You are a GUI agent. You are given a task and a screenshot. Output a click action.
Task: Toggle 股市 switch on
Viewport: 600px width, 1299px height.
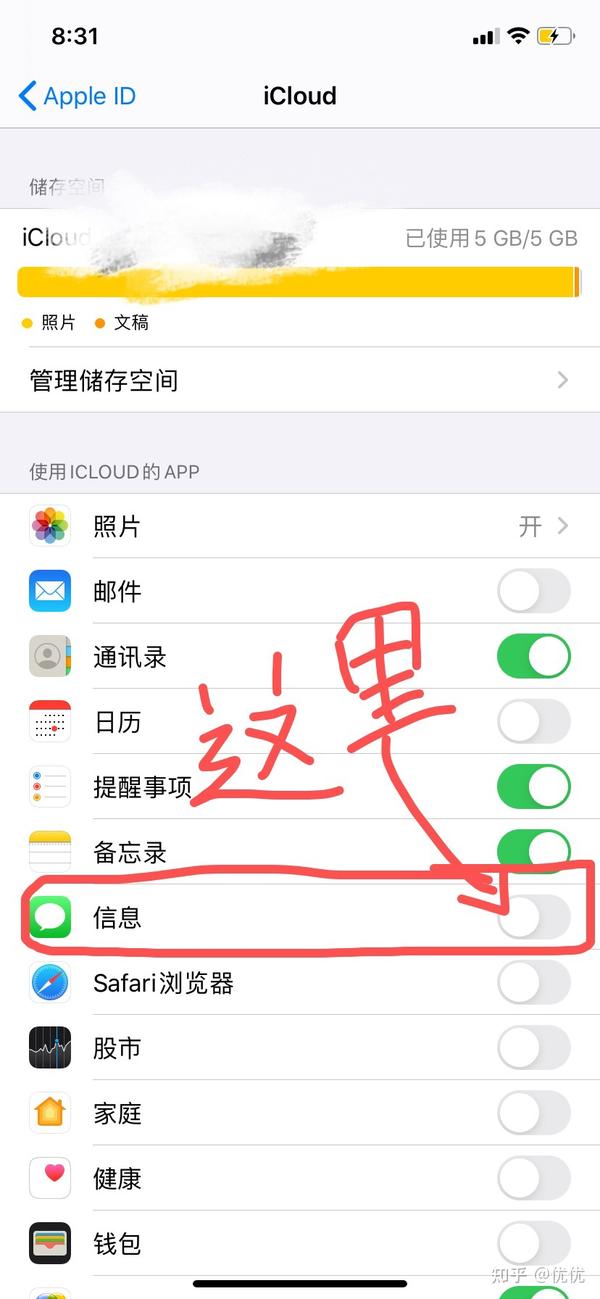click(x=534, y=1048)
